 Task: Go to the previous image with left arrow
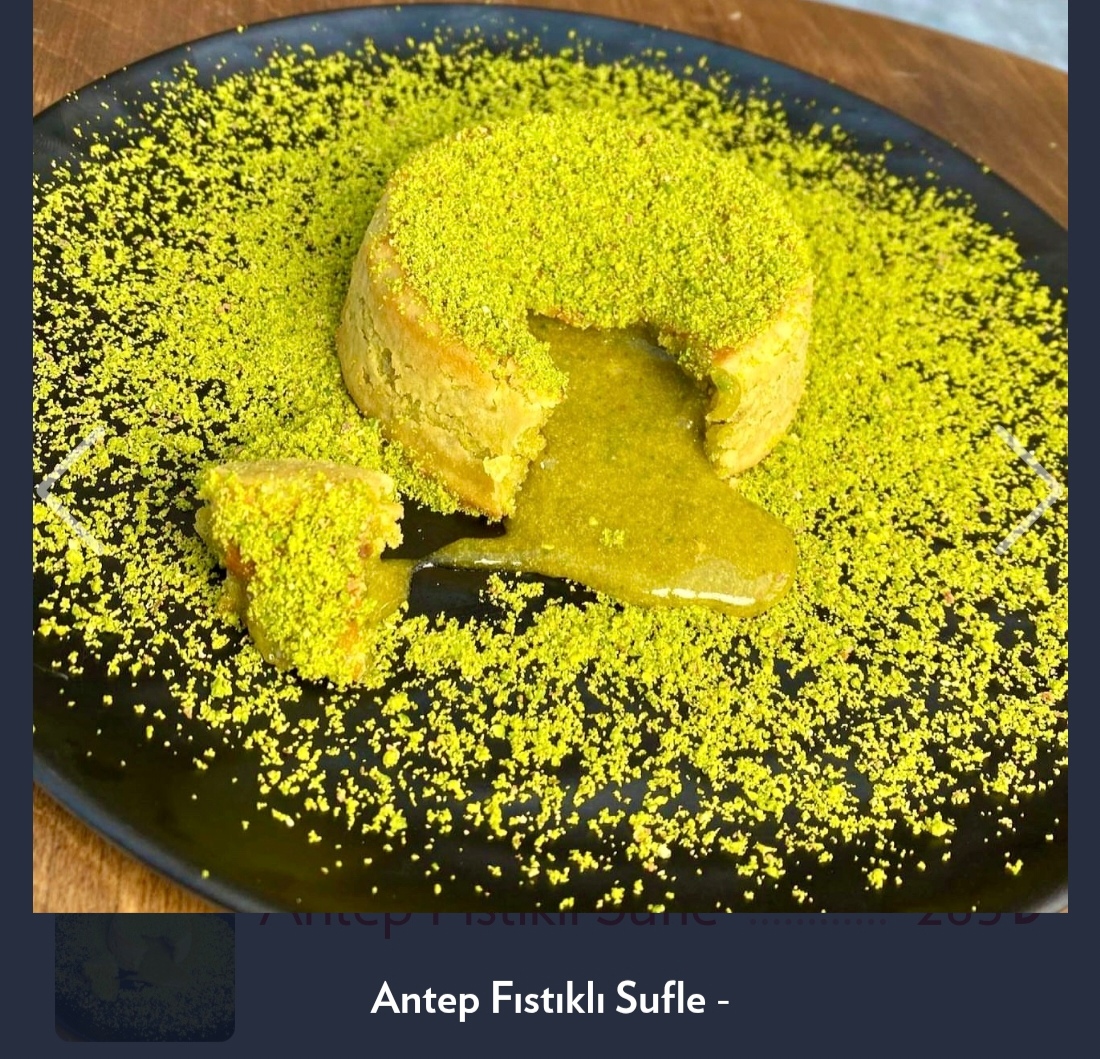[70, 490]
